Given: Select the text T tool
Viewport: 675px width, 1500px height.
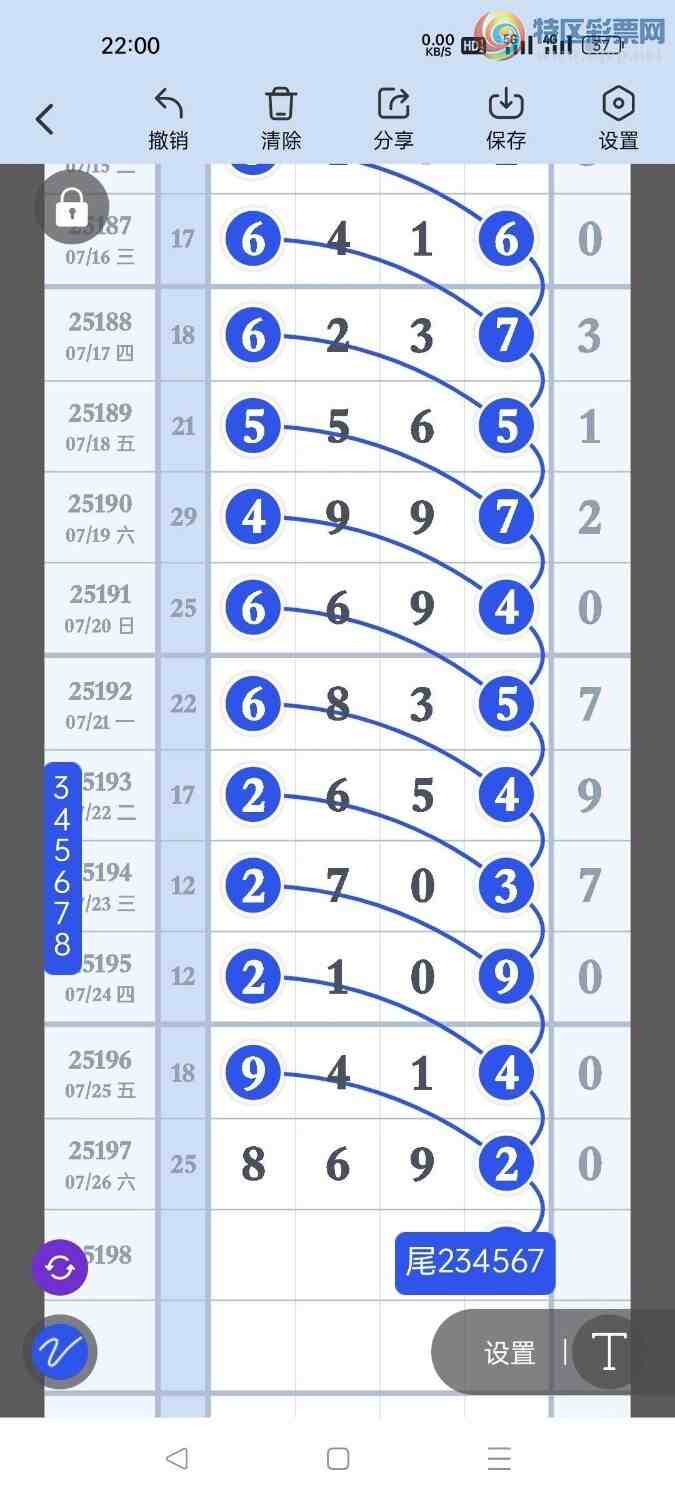Looking at the screenshot, I should [x=607, y=1352].
